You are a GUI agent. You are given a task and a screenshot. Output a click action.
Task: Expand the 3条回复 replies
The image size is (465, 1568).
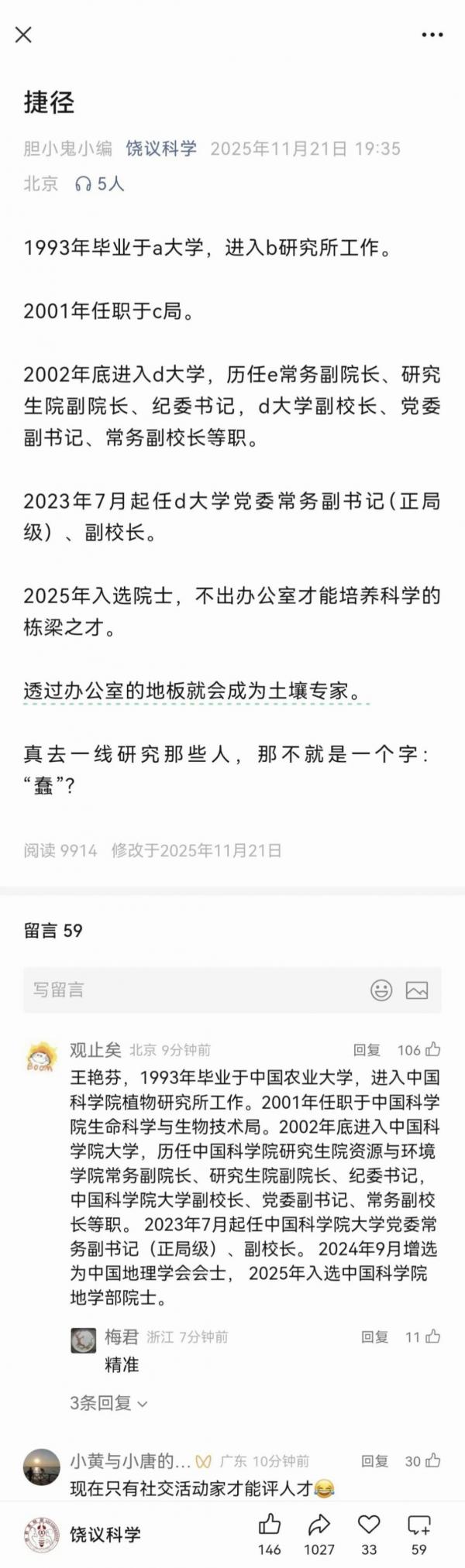108,1403
